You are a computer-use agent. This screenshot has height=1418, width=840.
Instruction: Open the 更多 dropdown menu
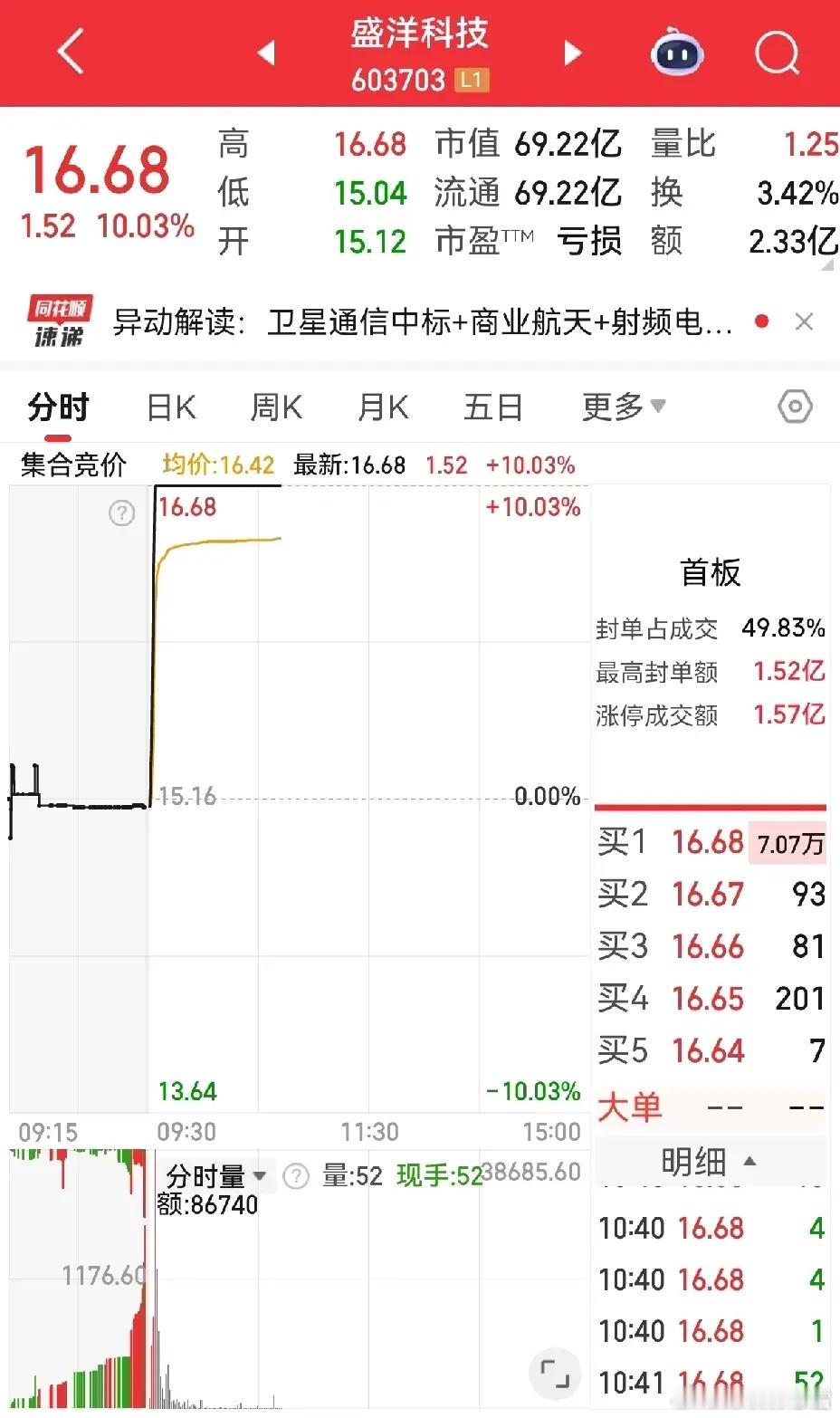[x=623, y=407]
